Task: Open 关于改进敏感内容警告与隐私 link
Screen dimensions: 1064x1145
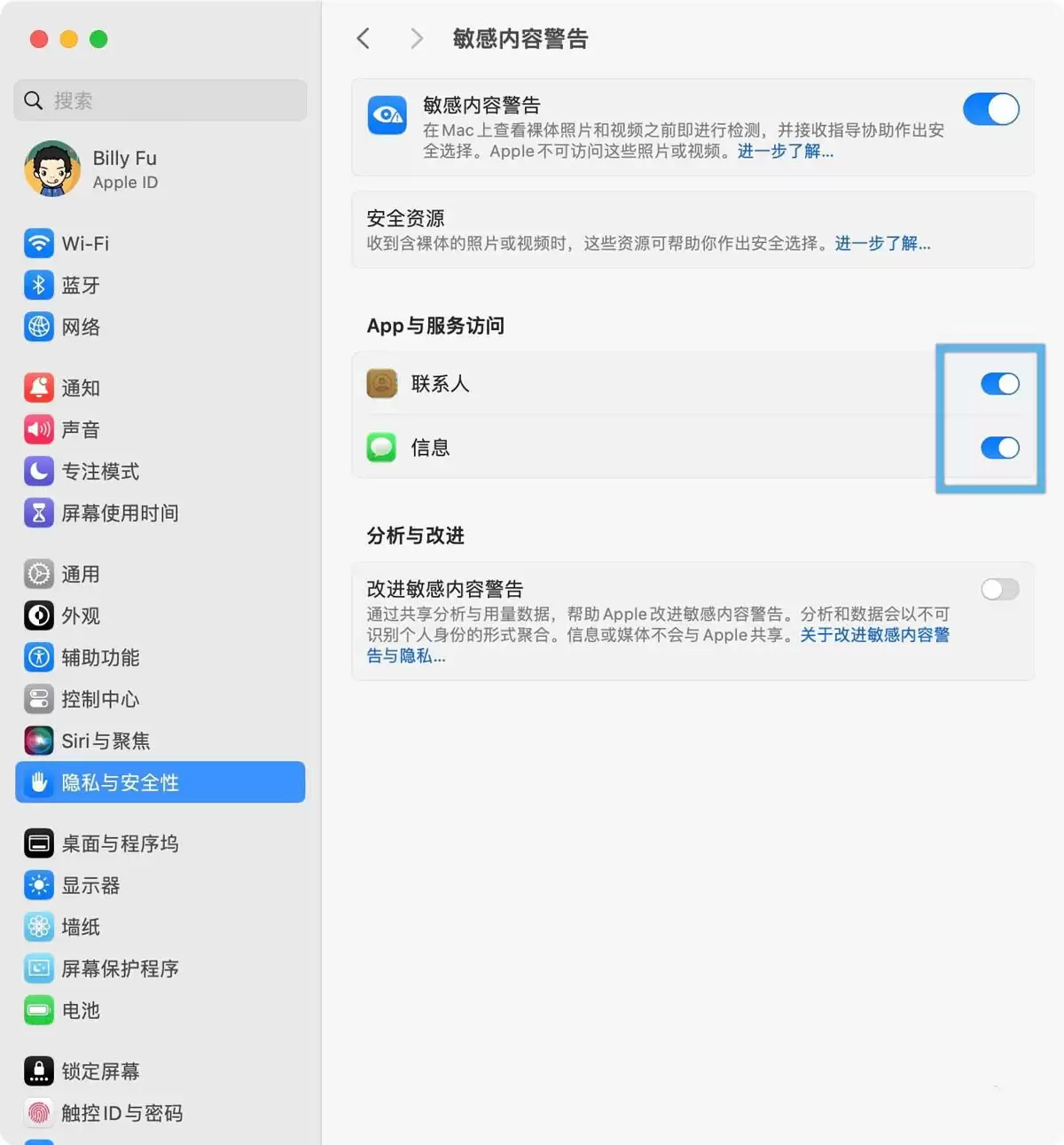Action: (873, 635)
